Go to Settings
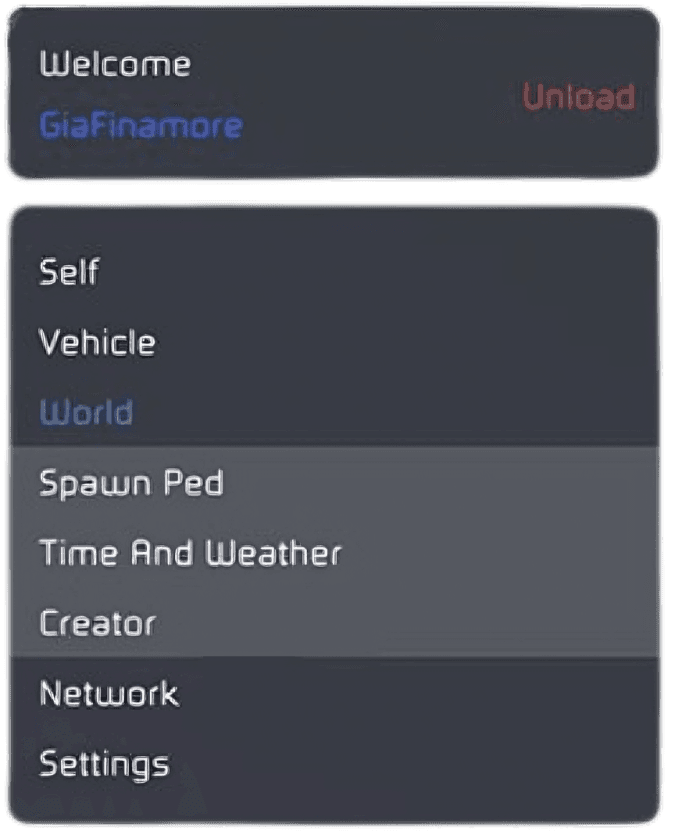This screenshot has height=832, width=675. pos(104,765)
